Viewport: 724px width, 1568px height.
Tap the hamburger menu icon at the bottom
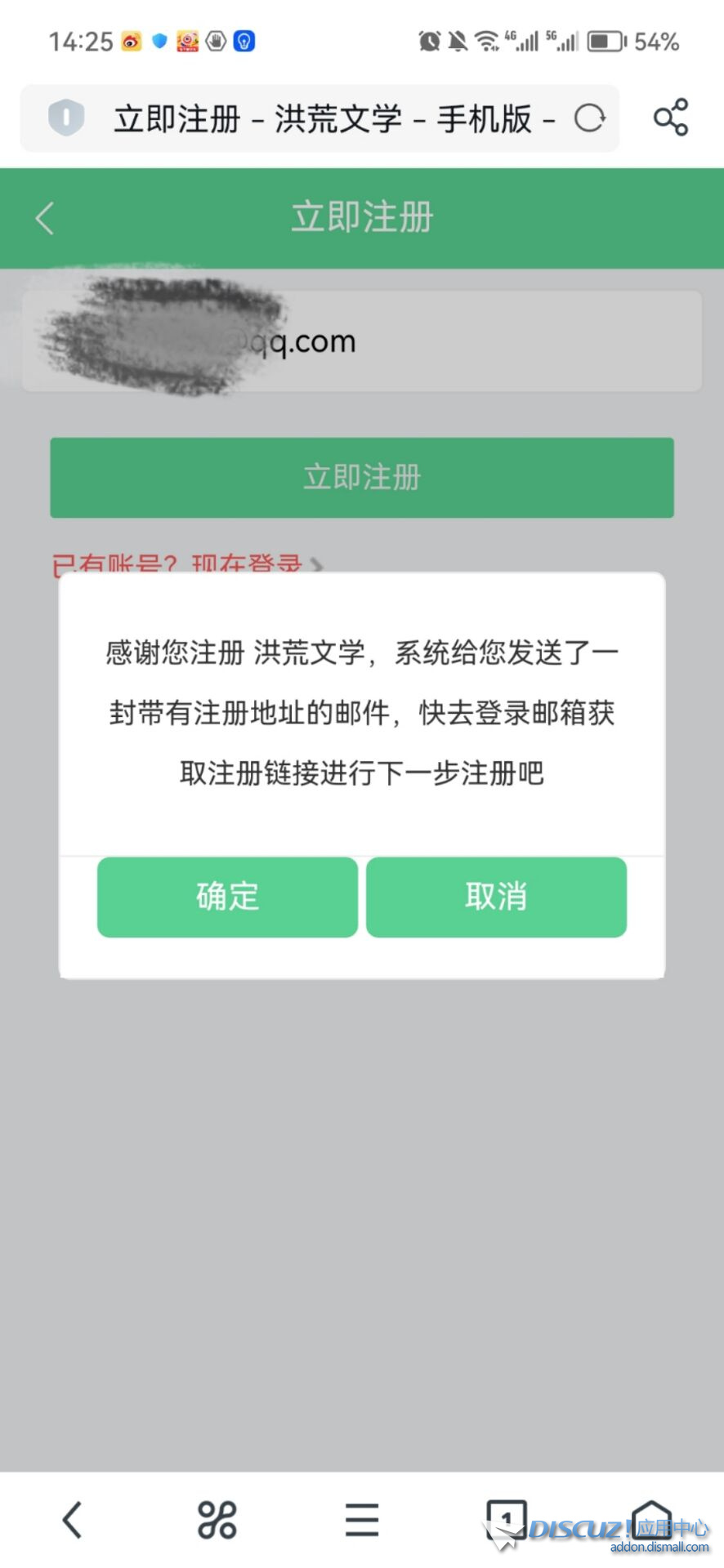361,1517
